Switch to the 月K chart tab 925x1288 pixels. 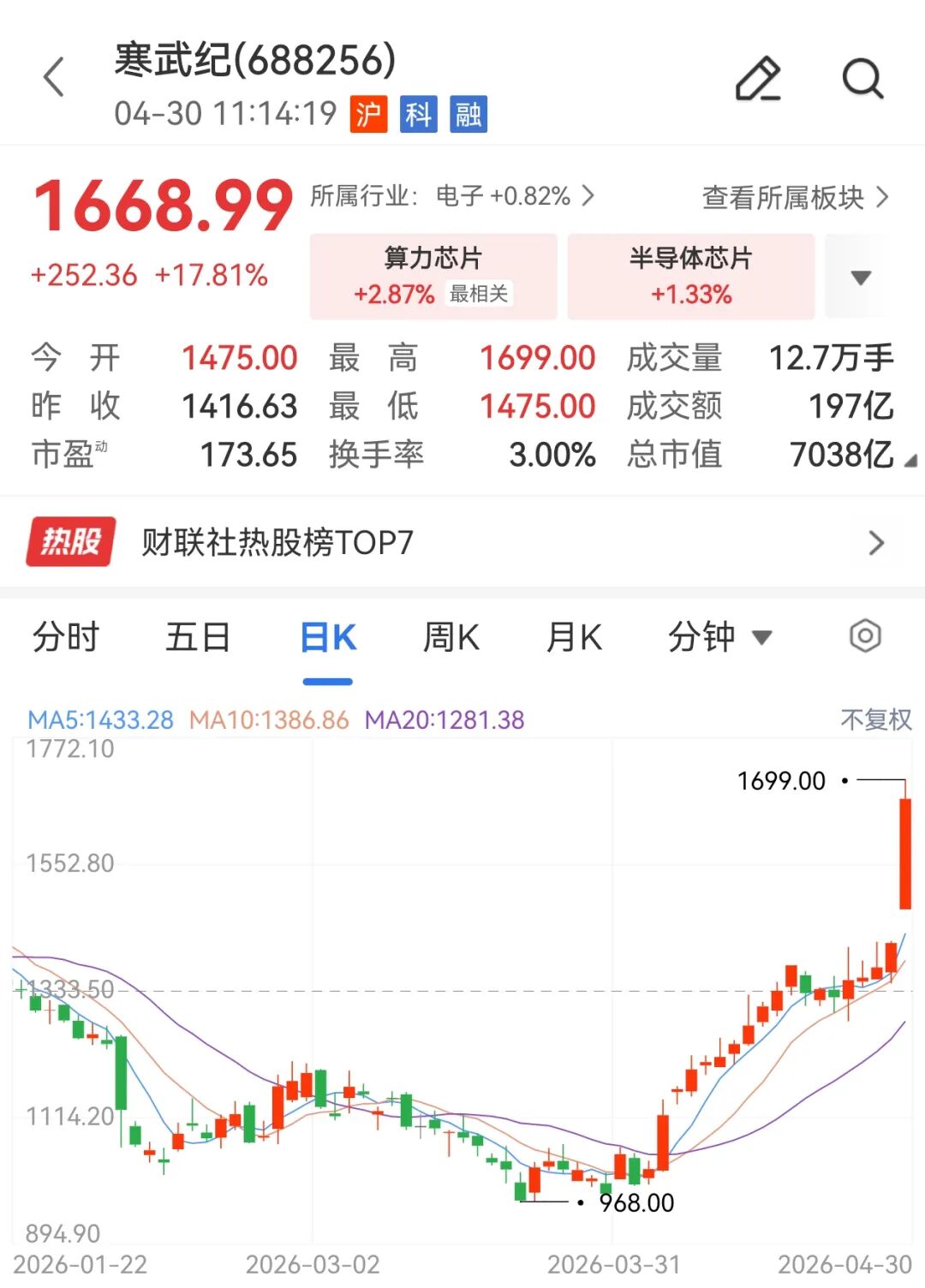574,637
